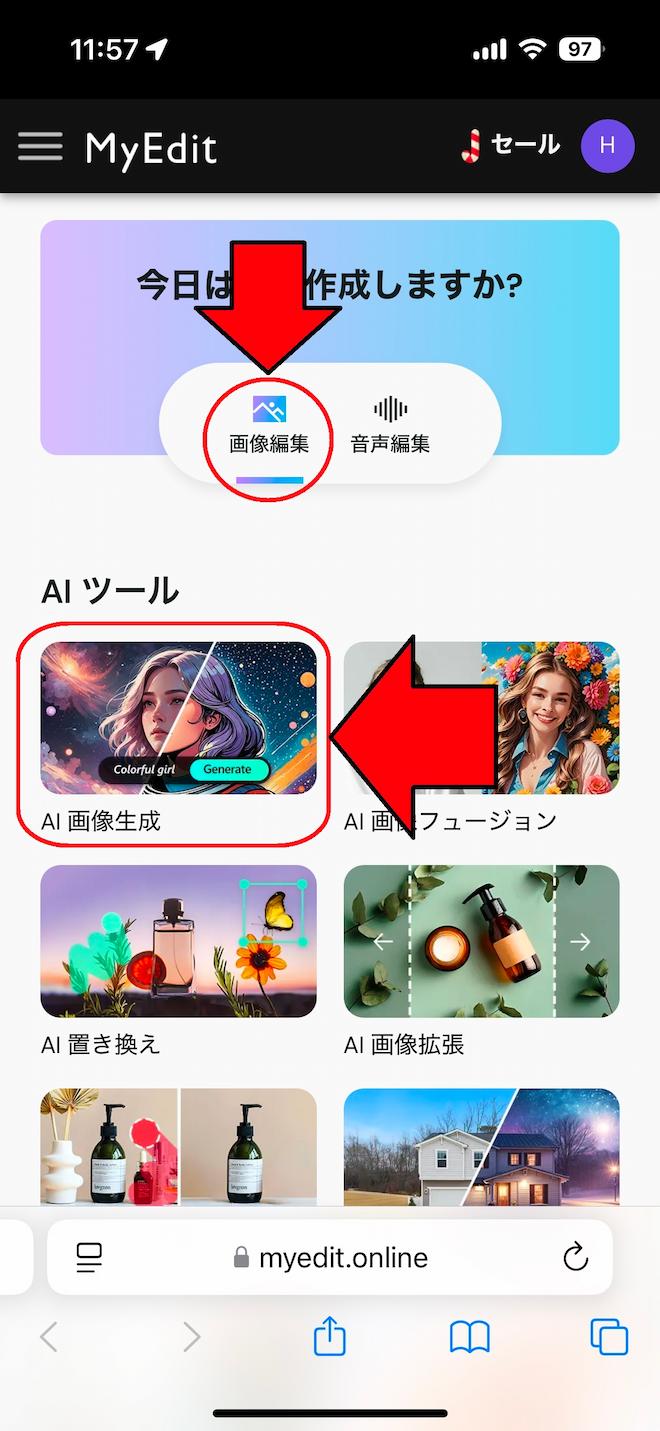Viewport: 660px width, 1431px height.
Task: Open the house day-to-night tool card
Action: click(481, 1147)
